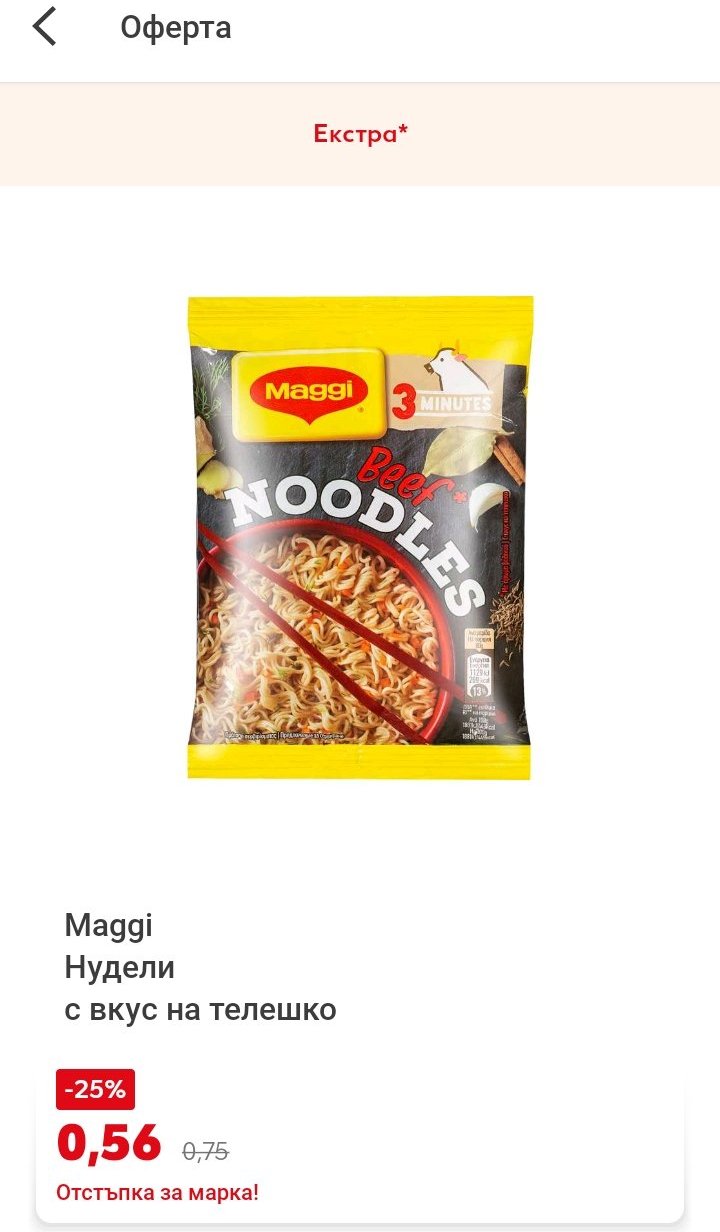Go back from the Оферта screen
The height and width of the screenshot is (1232, 720).
pyautogui.click(x=45, y=27)
